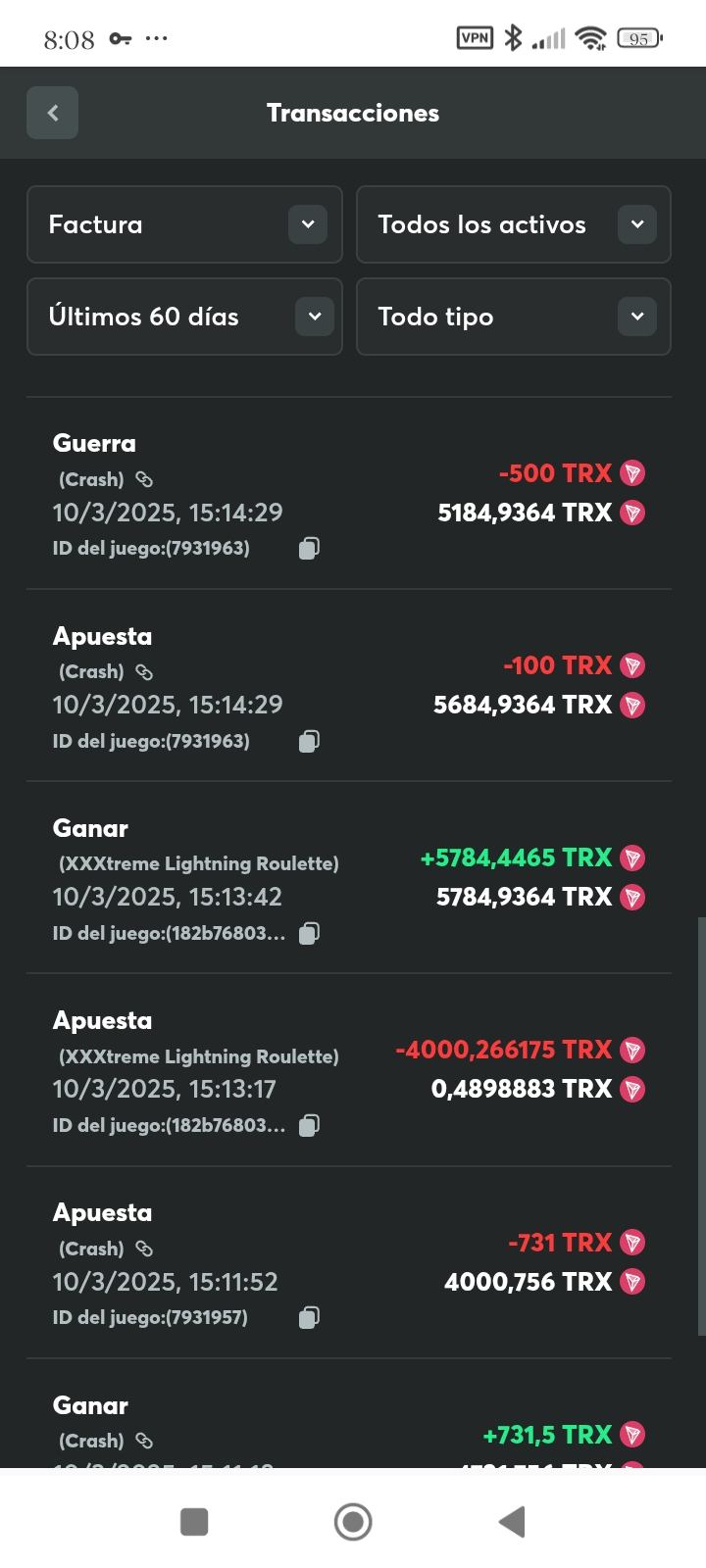Copy game ID of -731 TRX Apuesta
Screen dimensions: 706x1568
(309, 1317)
